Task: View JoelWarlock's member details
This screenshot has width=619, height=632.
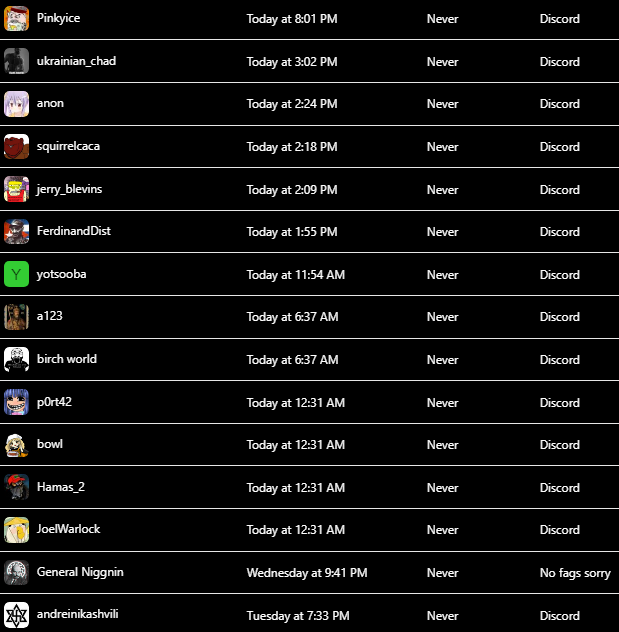Action: (x=68, y=529)
